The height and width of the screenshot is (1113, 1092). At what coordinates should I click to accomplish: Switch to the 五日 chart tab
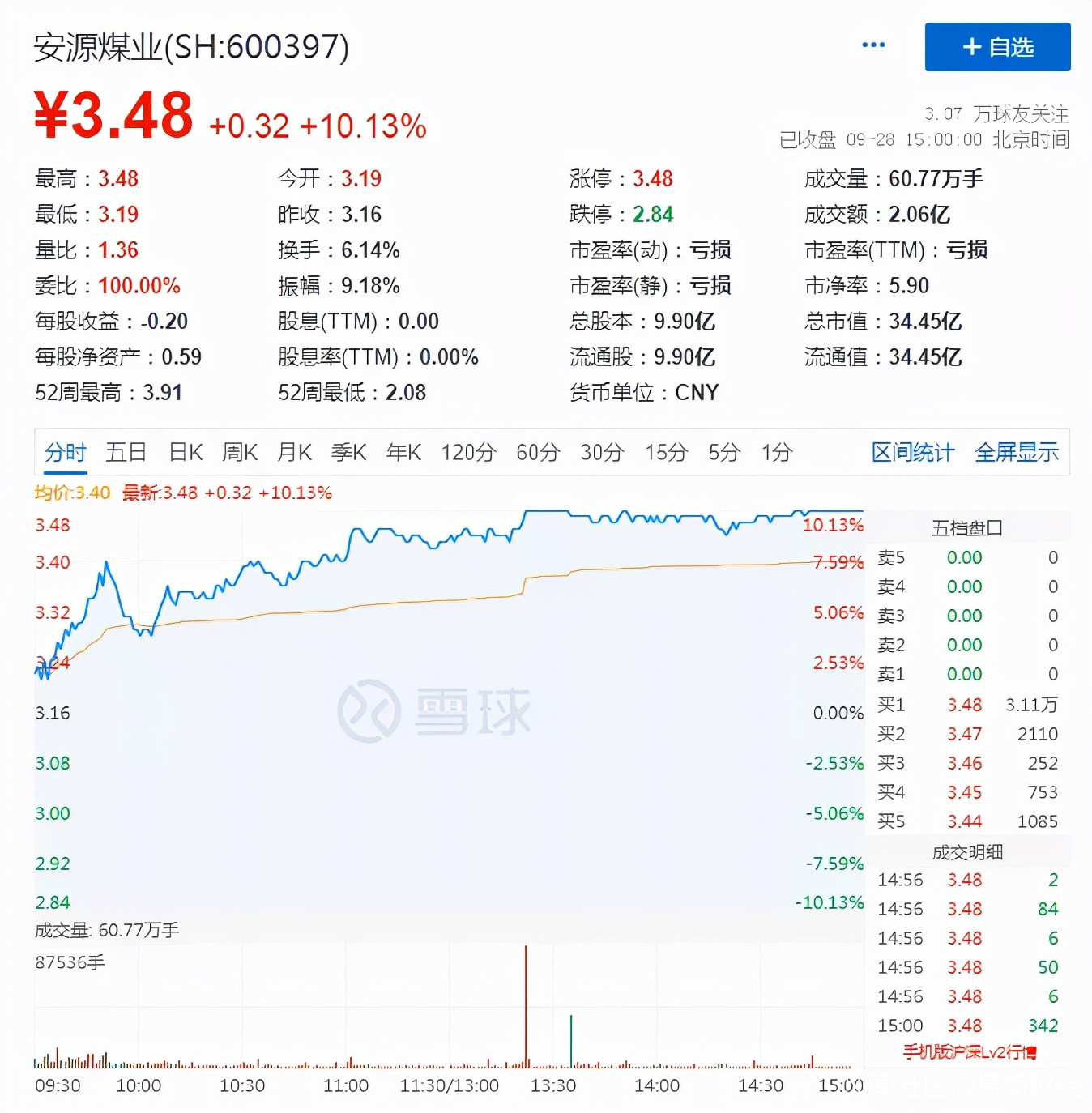point(126,452)
